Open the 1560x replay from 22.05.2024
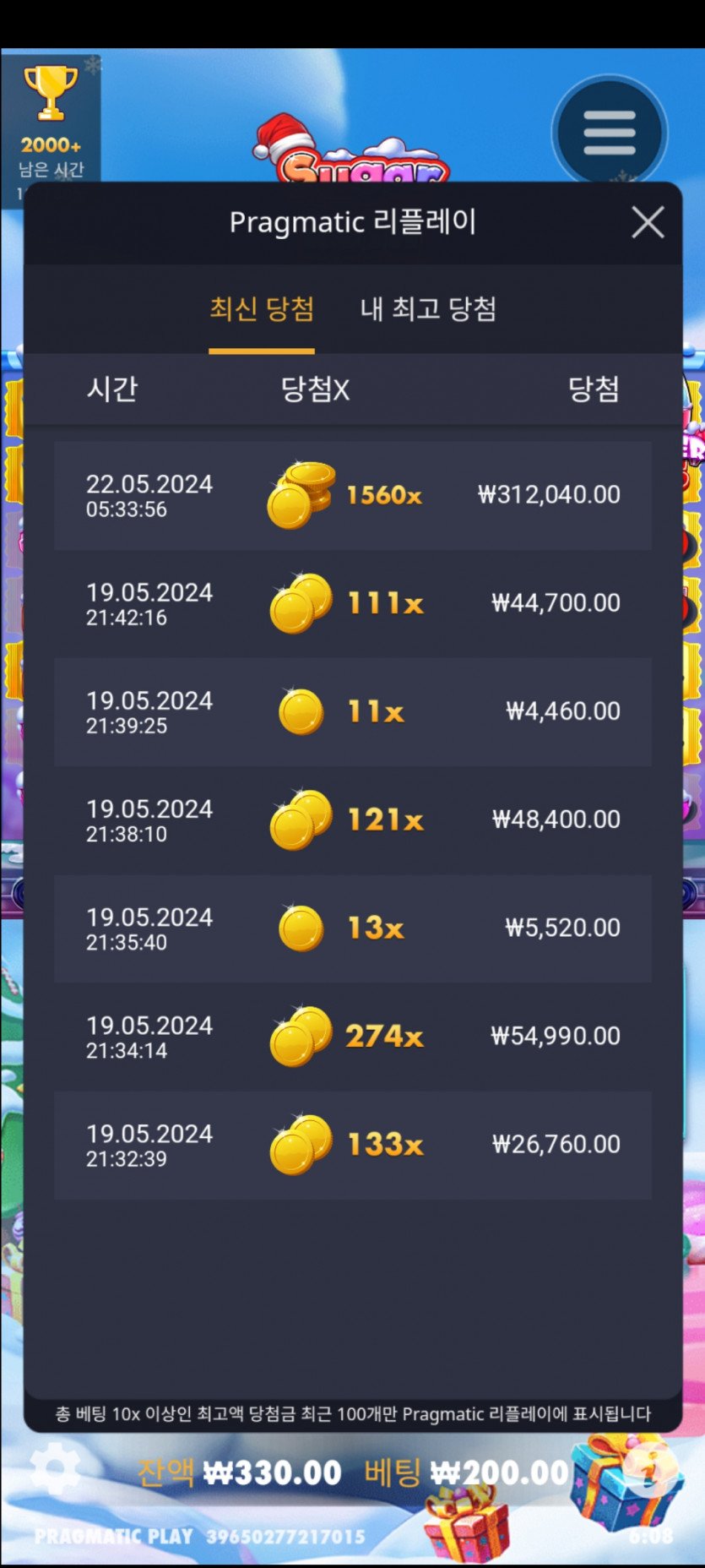Viewport: 705px width, 1568px height. point(353,496)
